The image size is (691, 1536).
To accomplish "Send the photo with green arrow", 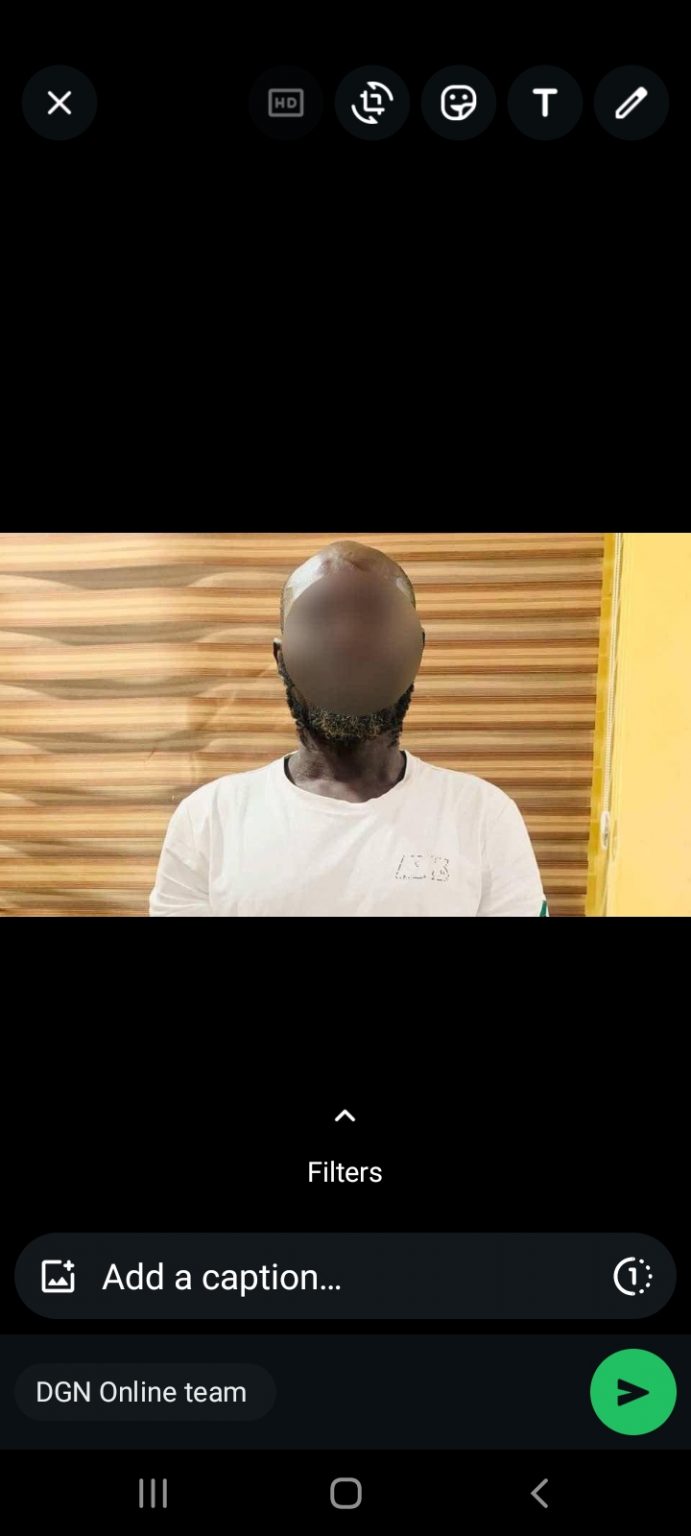I will (x=633, y=1391).
